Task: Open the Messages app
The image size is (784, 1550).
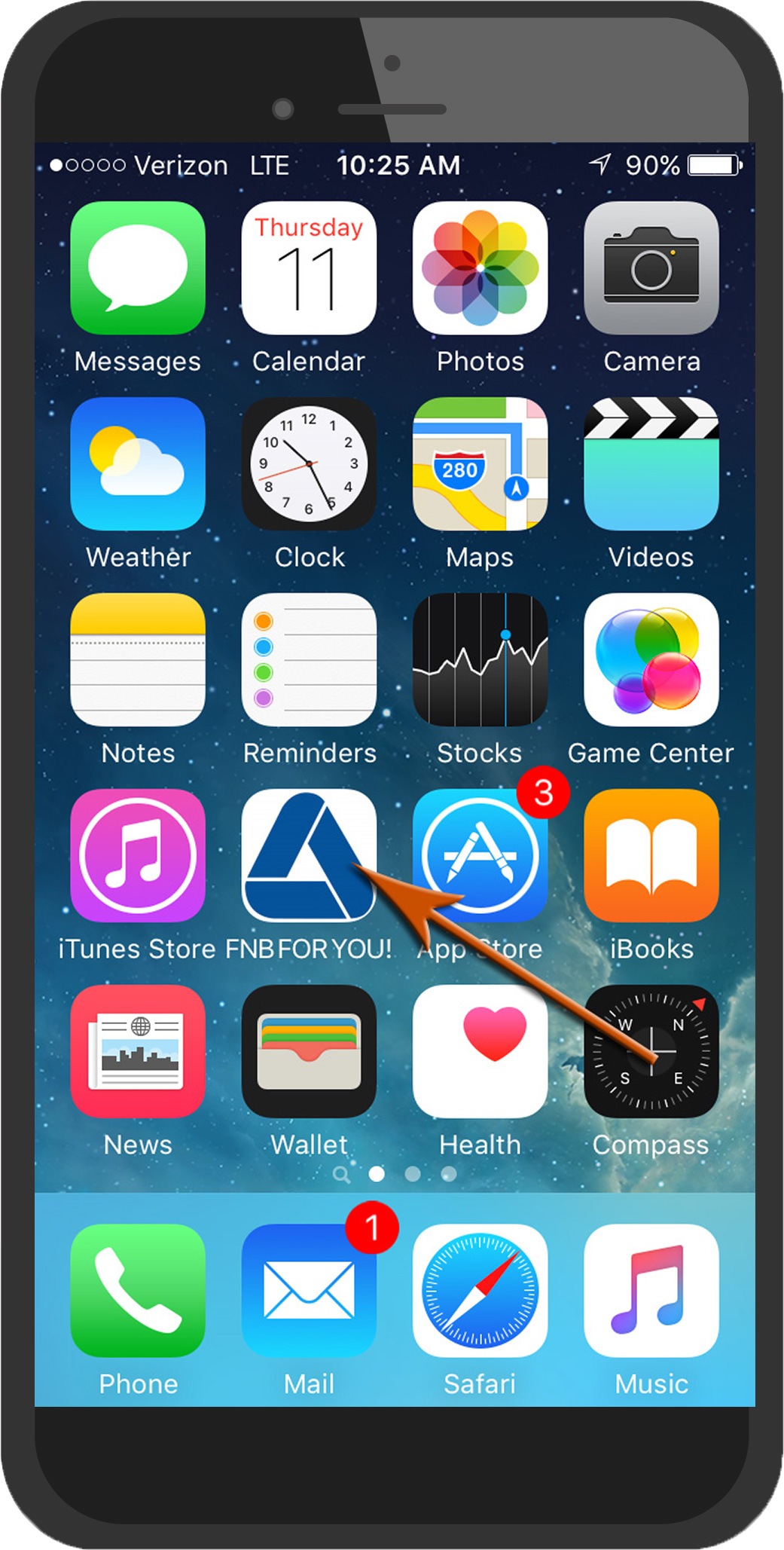Action: point(138,268)
